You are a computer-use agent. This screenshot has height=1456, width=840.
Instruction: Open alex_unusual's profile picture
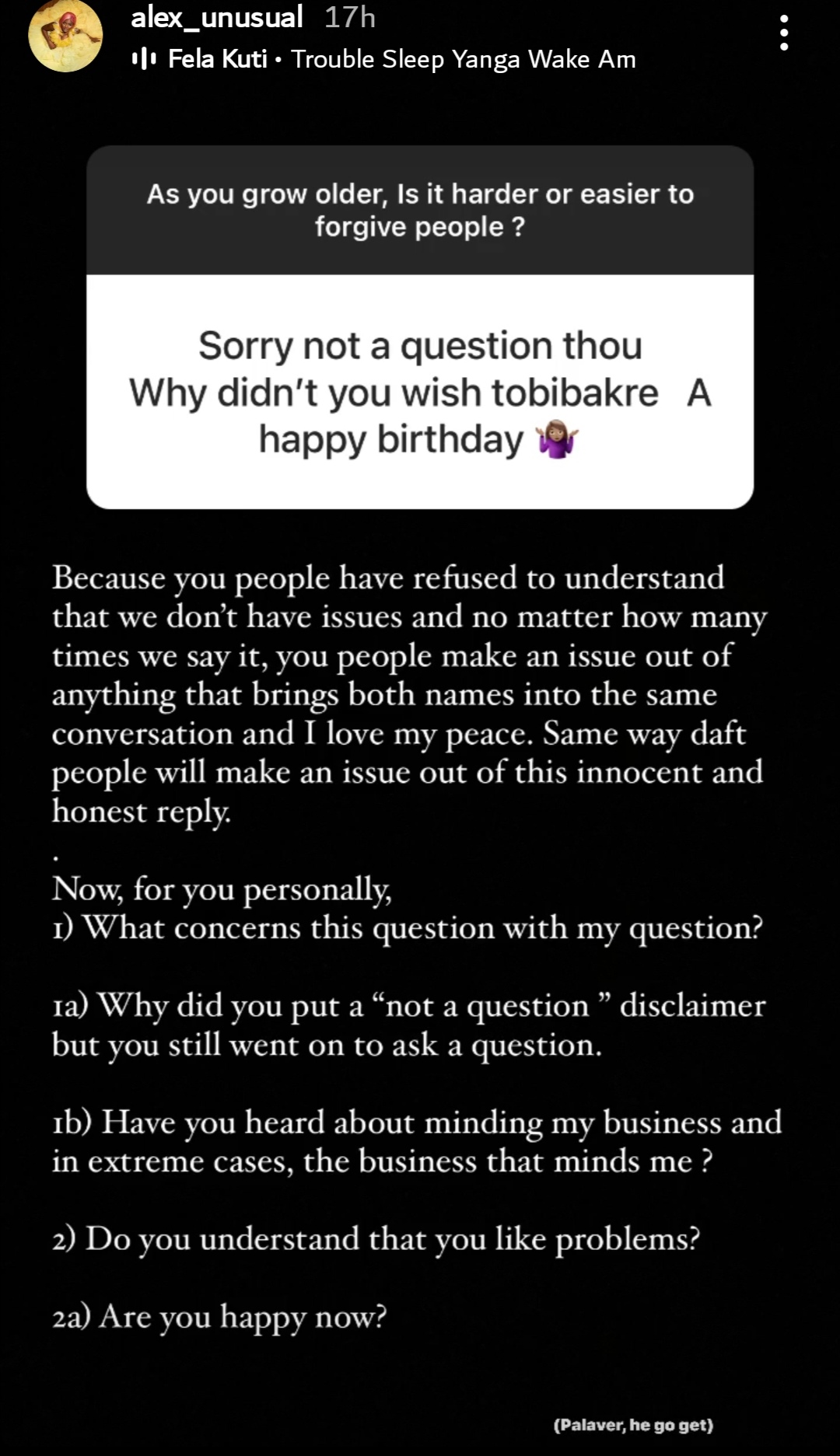point(65,37)
